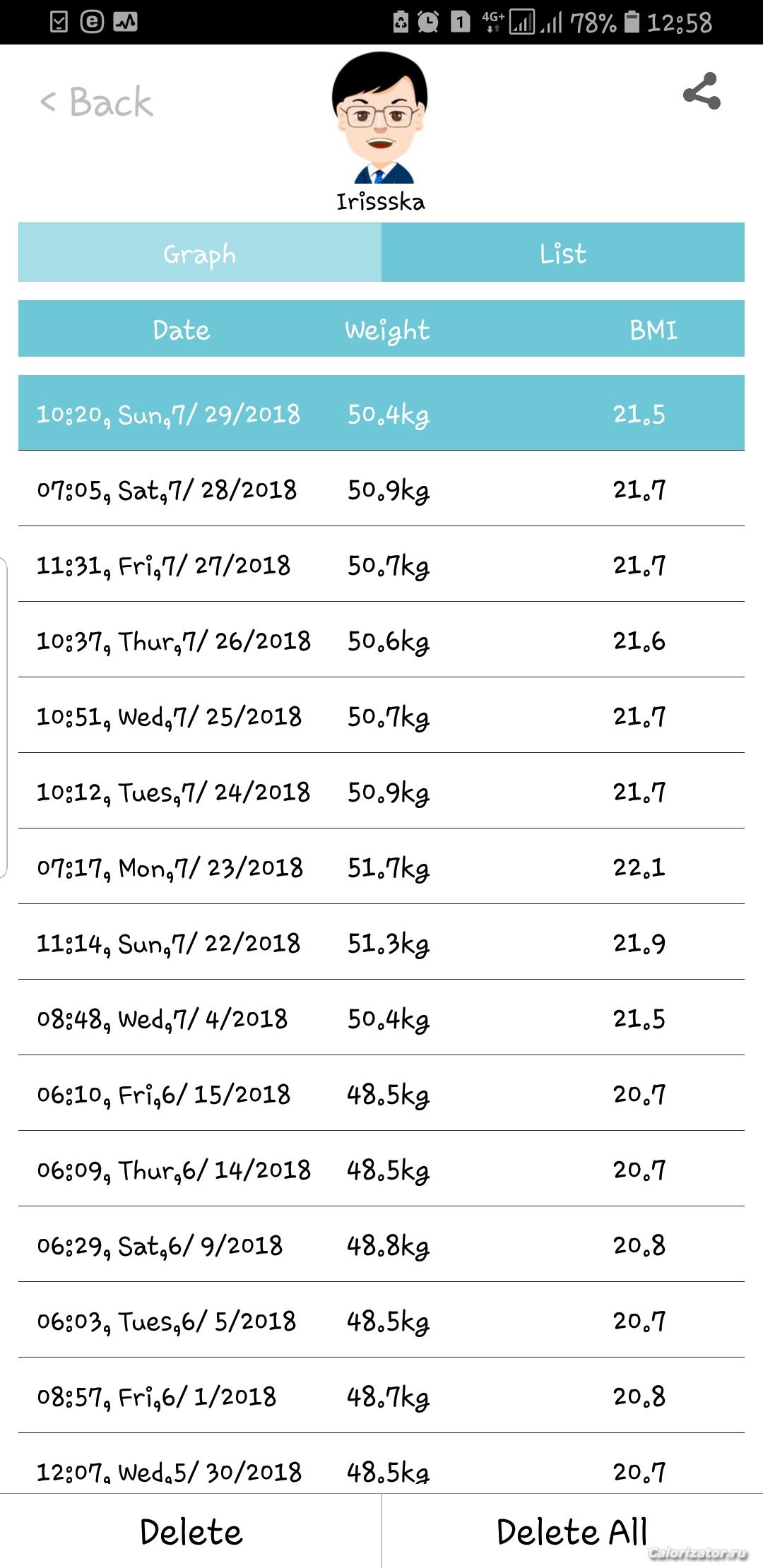Tap Delete All to clear records
This screenshot has height=1568, width=763.
572,1531
